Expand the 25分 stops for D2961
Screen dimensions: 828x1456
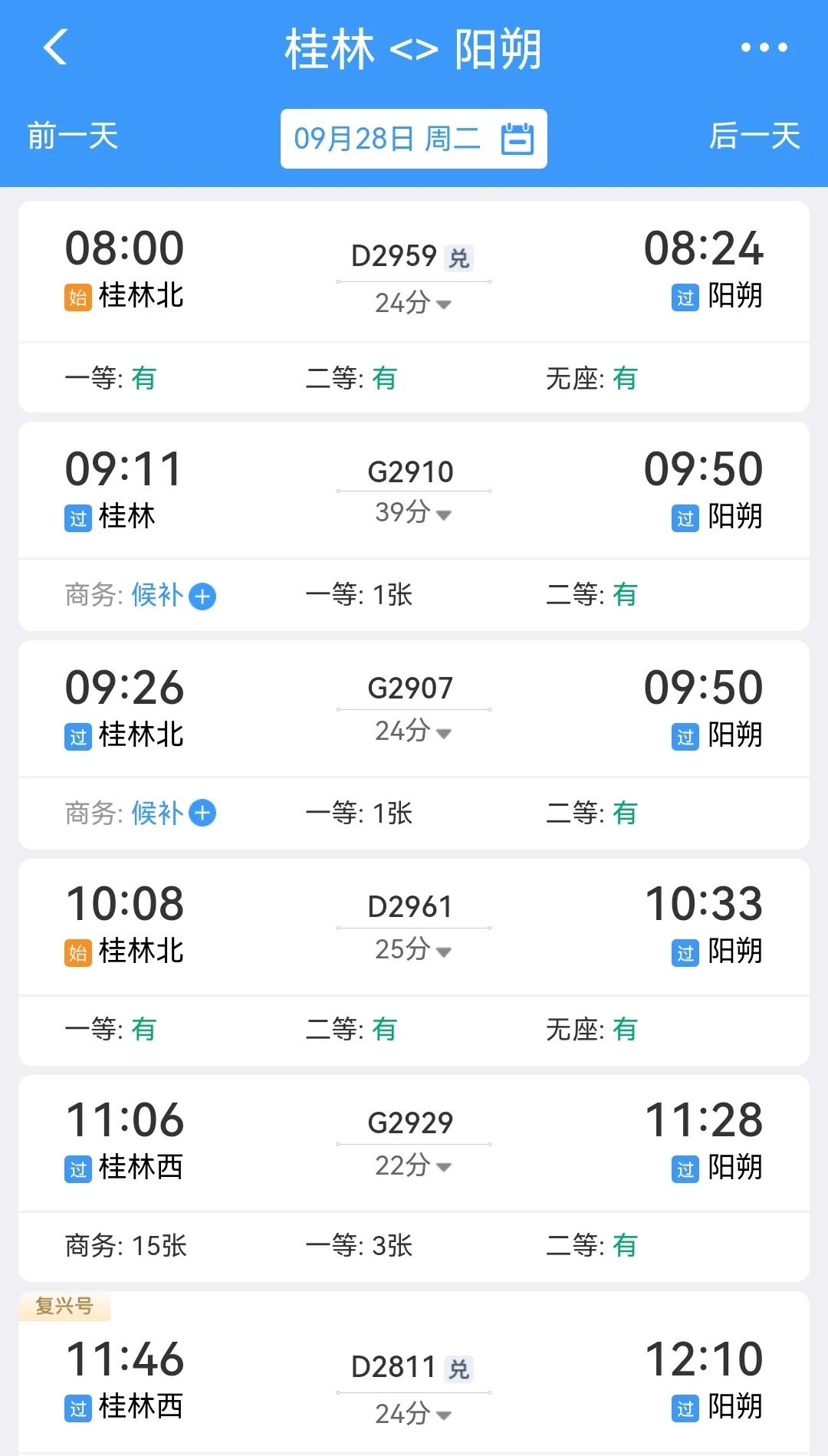point(413,950)
